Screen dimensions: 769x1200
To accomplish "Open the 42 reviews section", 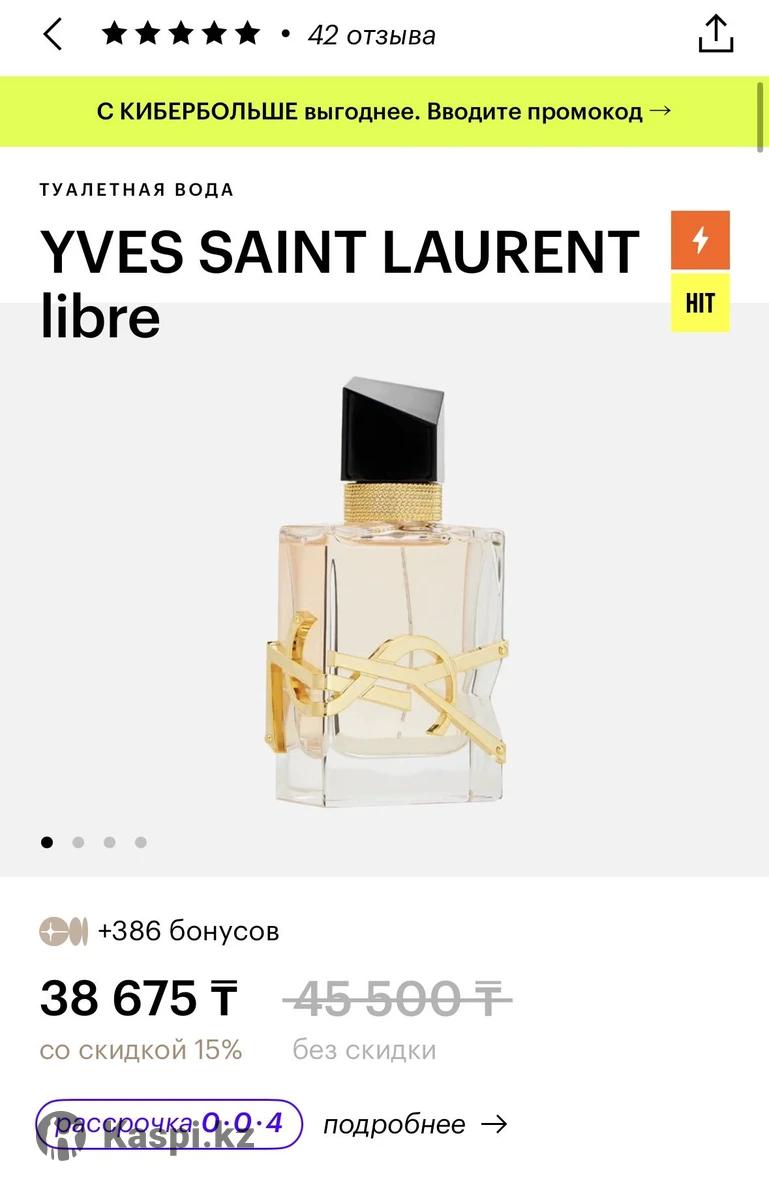I will [x=371, y=36].
